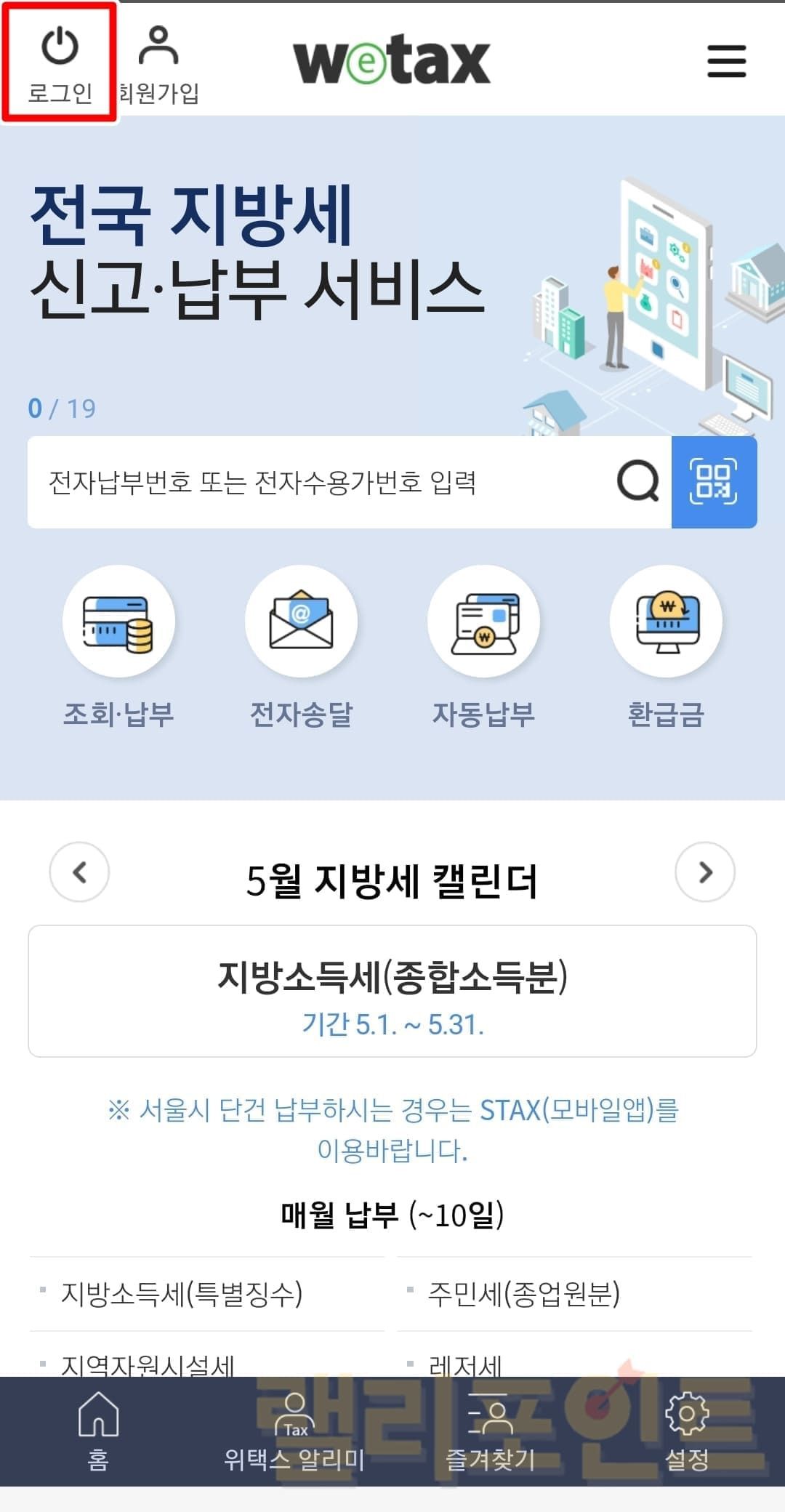Go to next month in tax calendar
The image size is (785, 1512).
pos(704,872)
